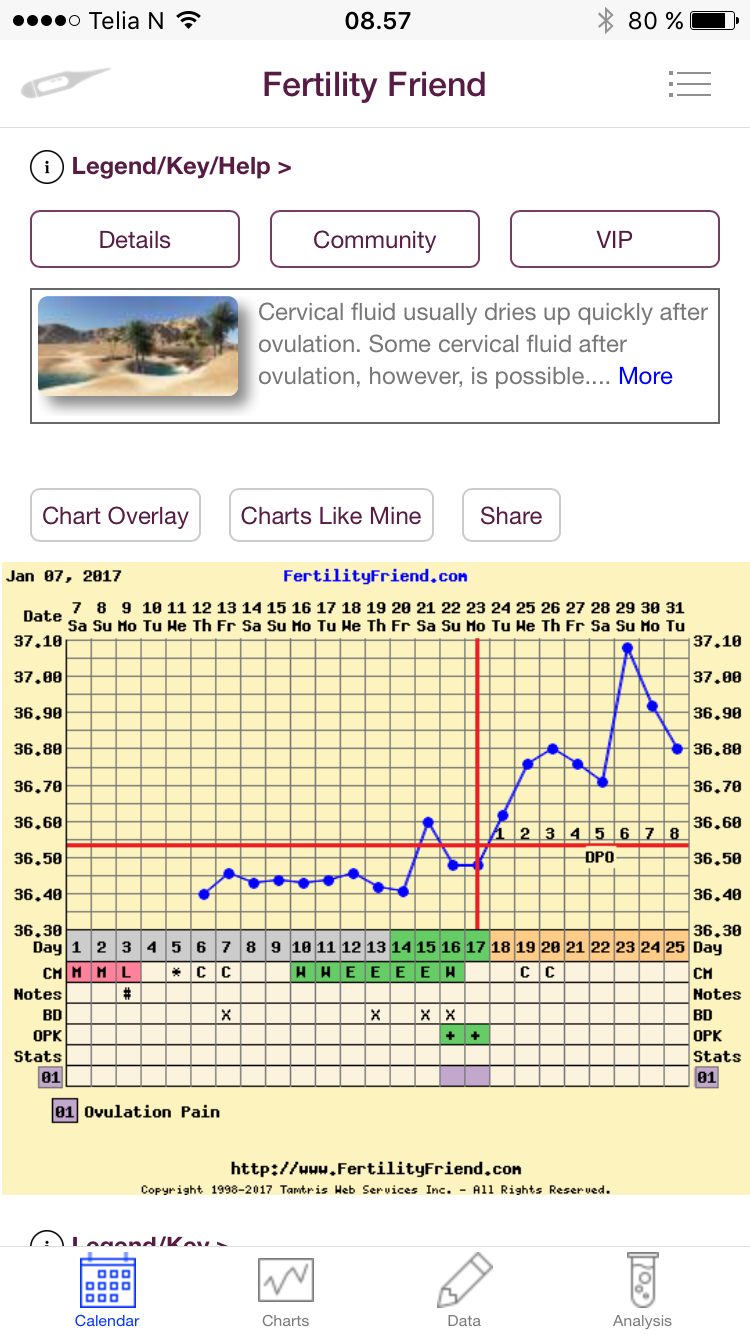Tap the Details button

(x=135, y=240)
